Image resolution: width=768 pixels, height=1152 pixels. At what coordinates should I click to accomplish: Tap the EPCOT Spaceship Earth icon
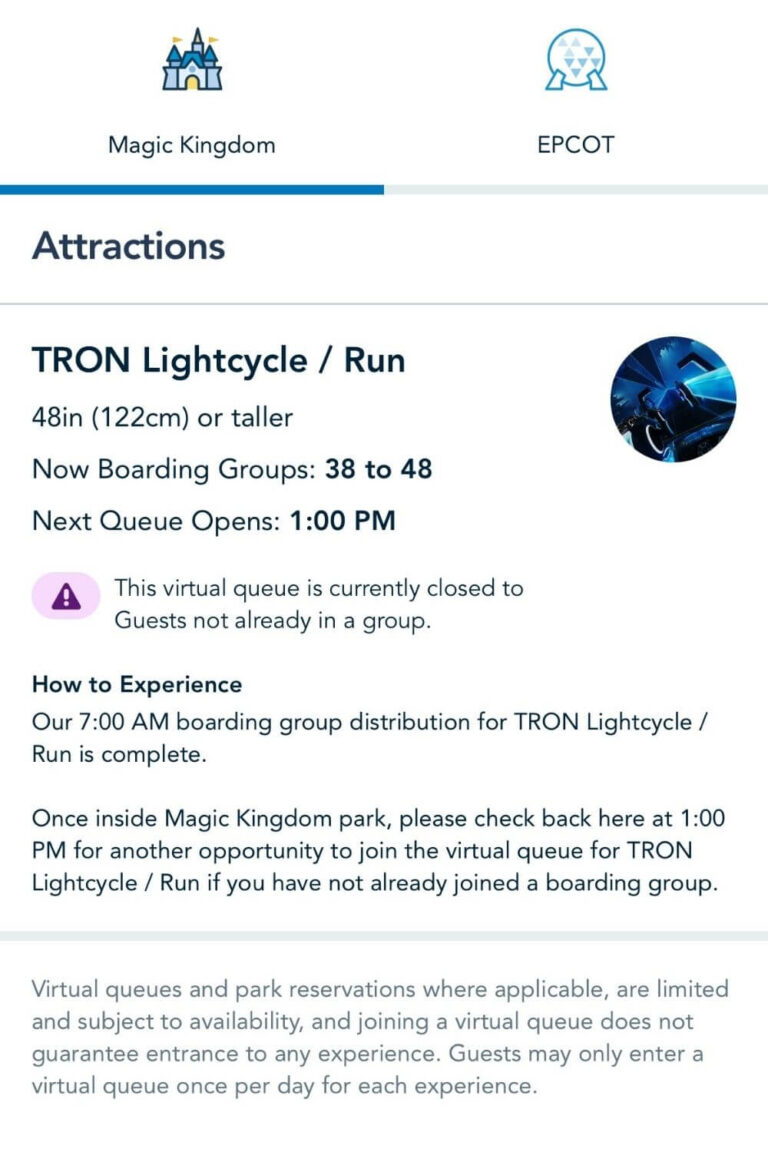coord(578,63)
